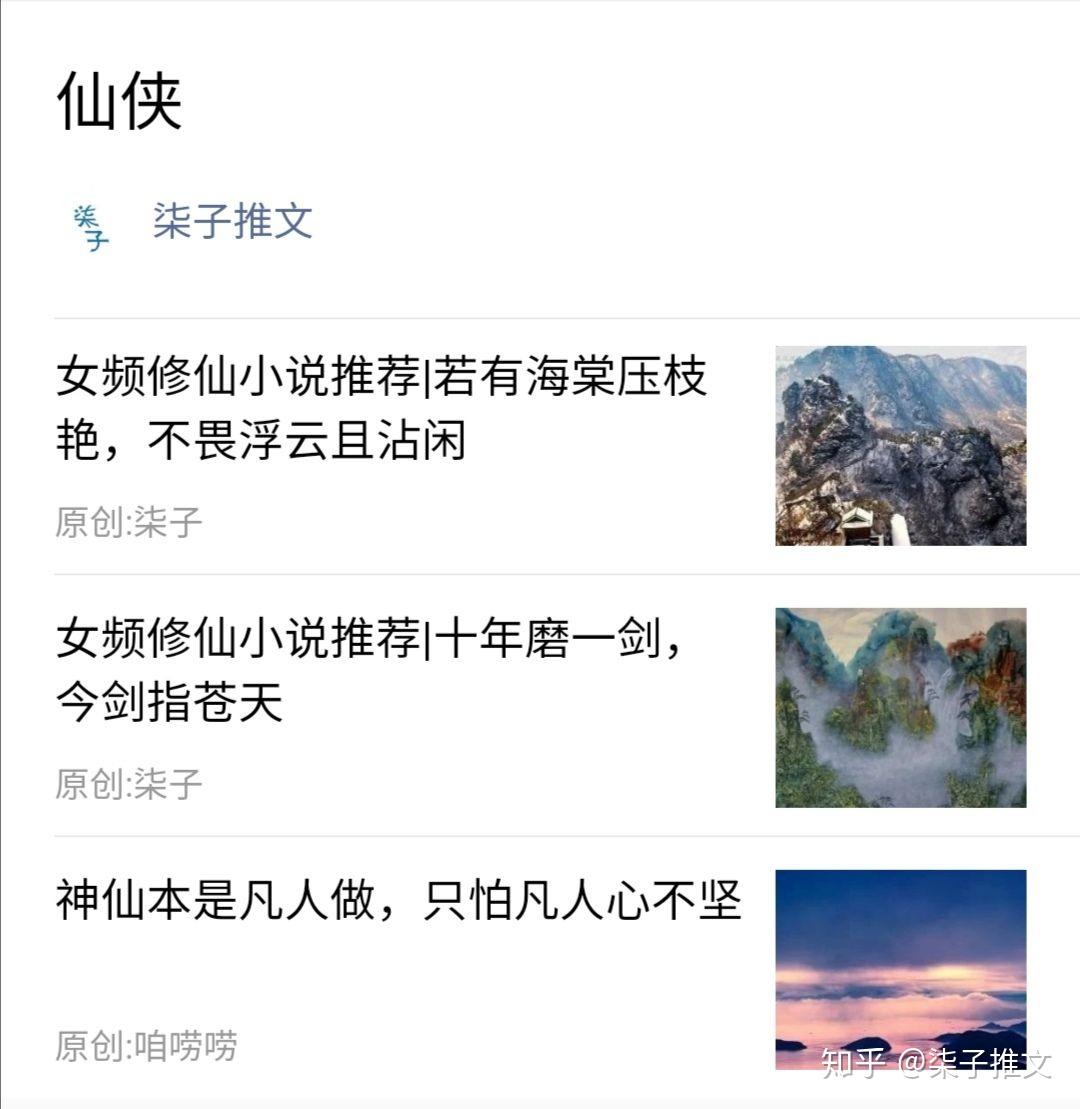Open article 神仙本是凡人做，只怕凡人心不坚
This screenshot has height=1109, width=1080.
coord(398,902)
